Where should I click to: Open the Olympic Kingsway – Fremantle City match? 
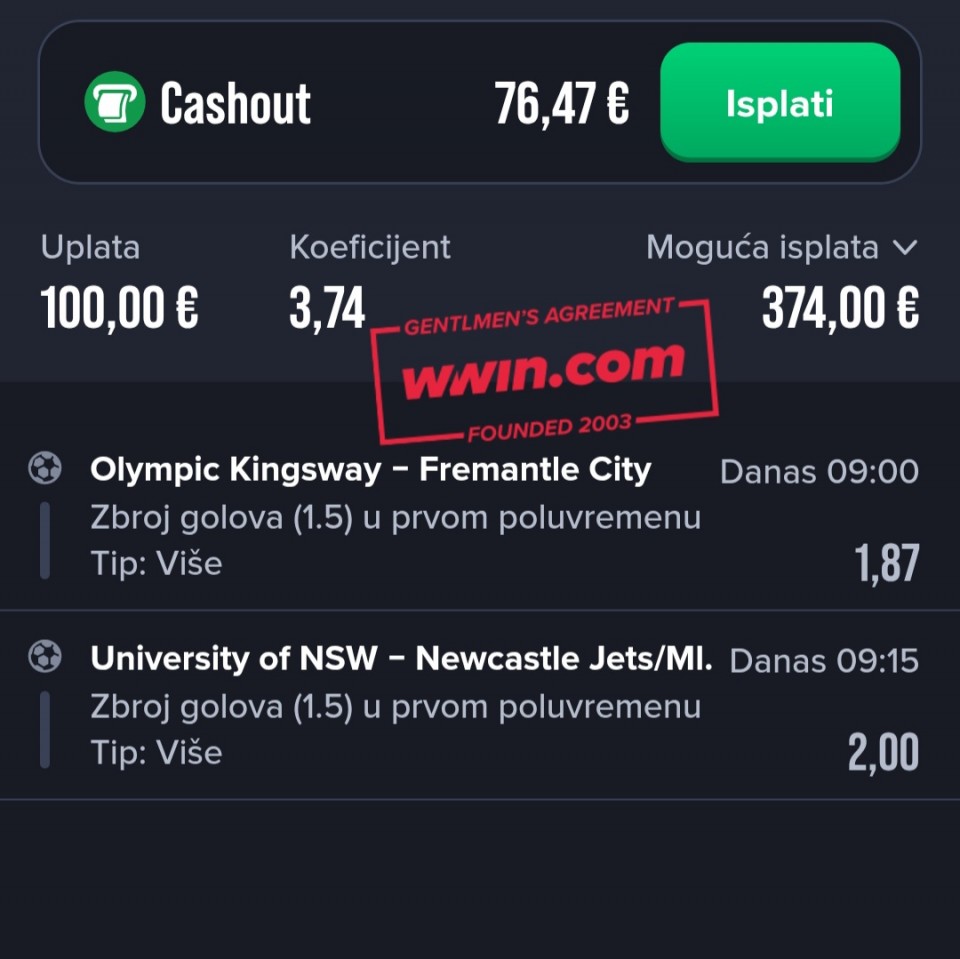pos(370,469)
